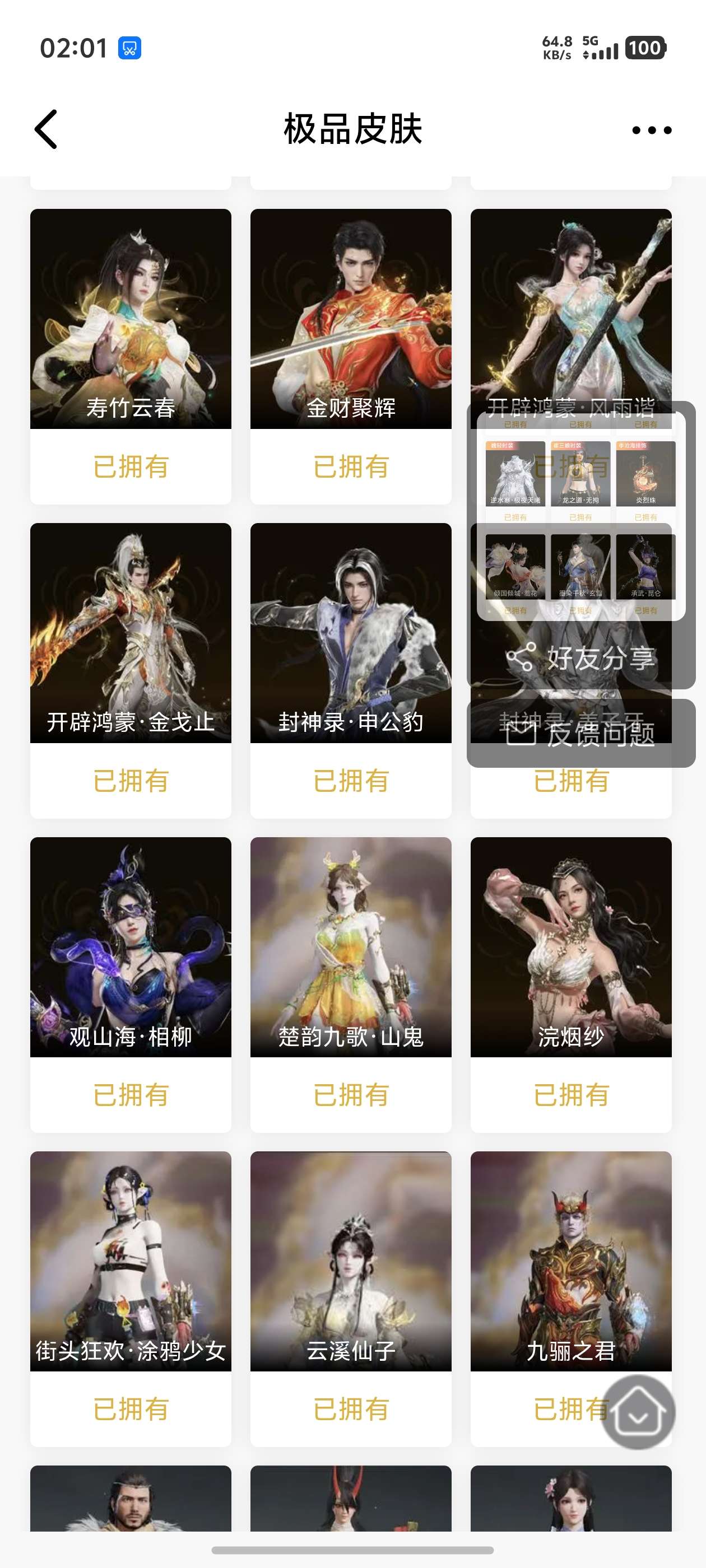The image size is (706, 1568).
Task: Open the screenshot preview thumbnail
Action: [580, 516]
